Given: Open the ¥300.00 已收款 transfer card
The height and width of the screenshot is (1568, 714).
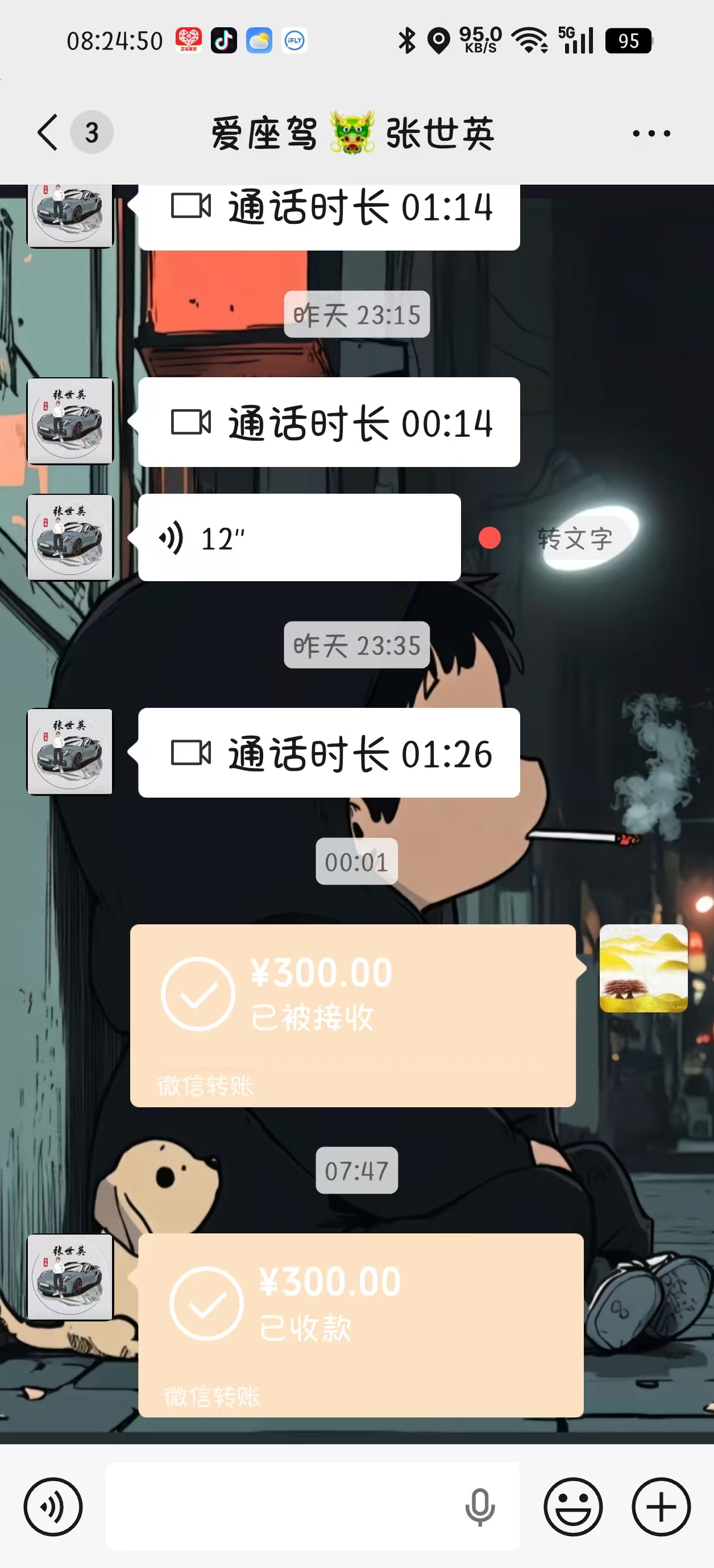Looking at the screenshot, I should coord(360,1324).
